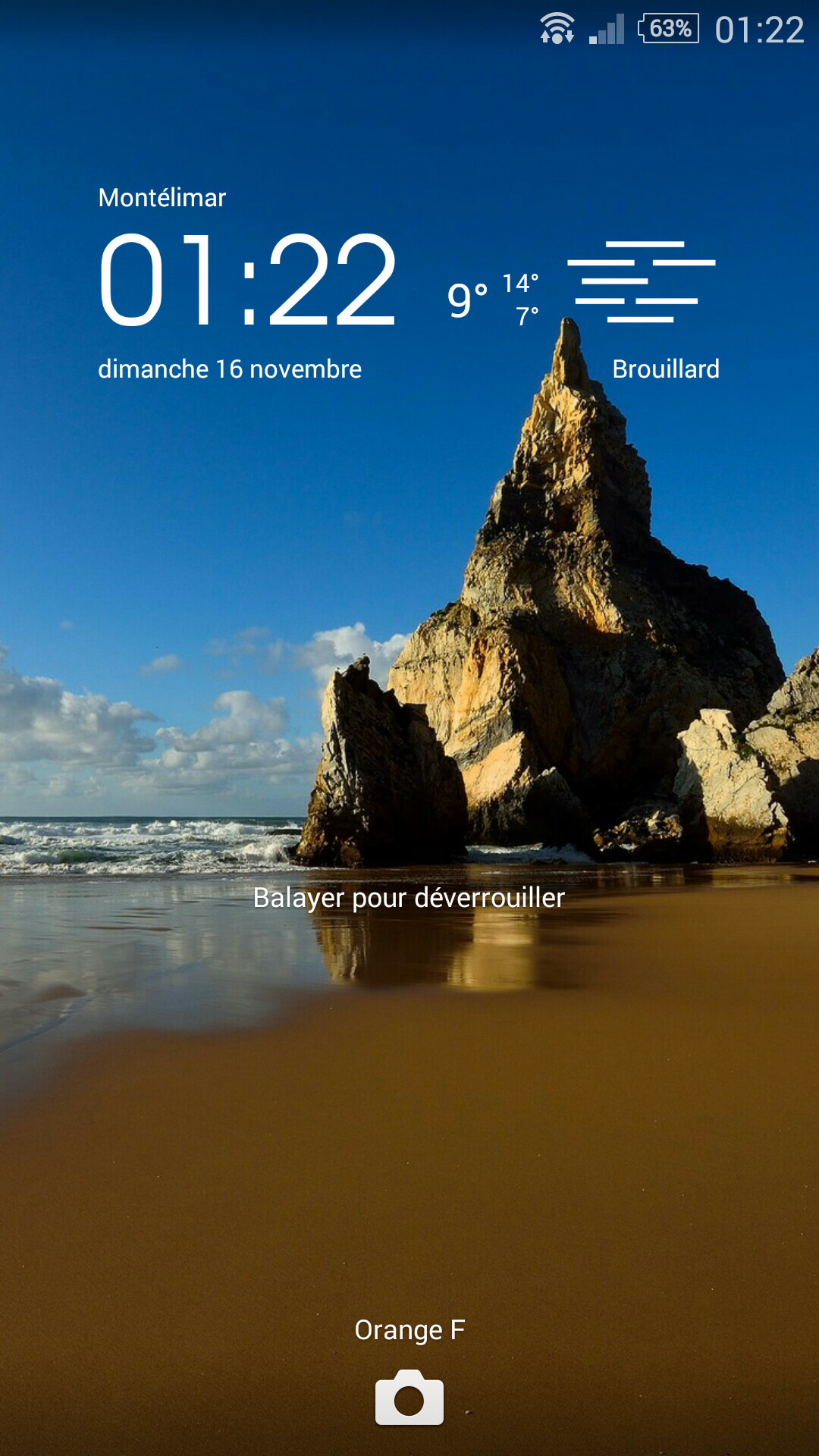Viewport: 819px width, 1456px height.
Task: Open the camera shortcut icon
Action: 409,1398
